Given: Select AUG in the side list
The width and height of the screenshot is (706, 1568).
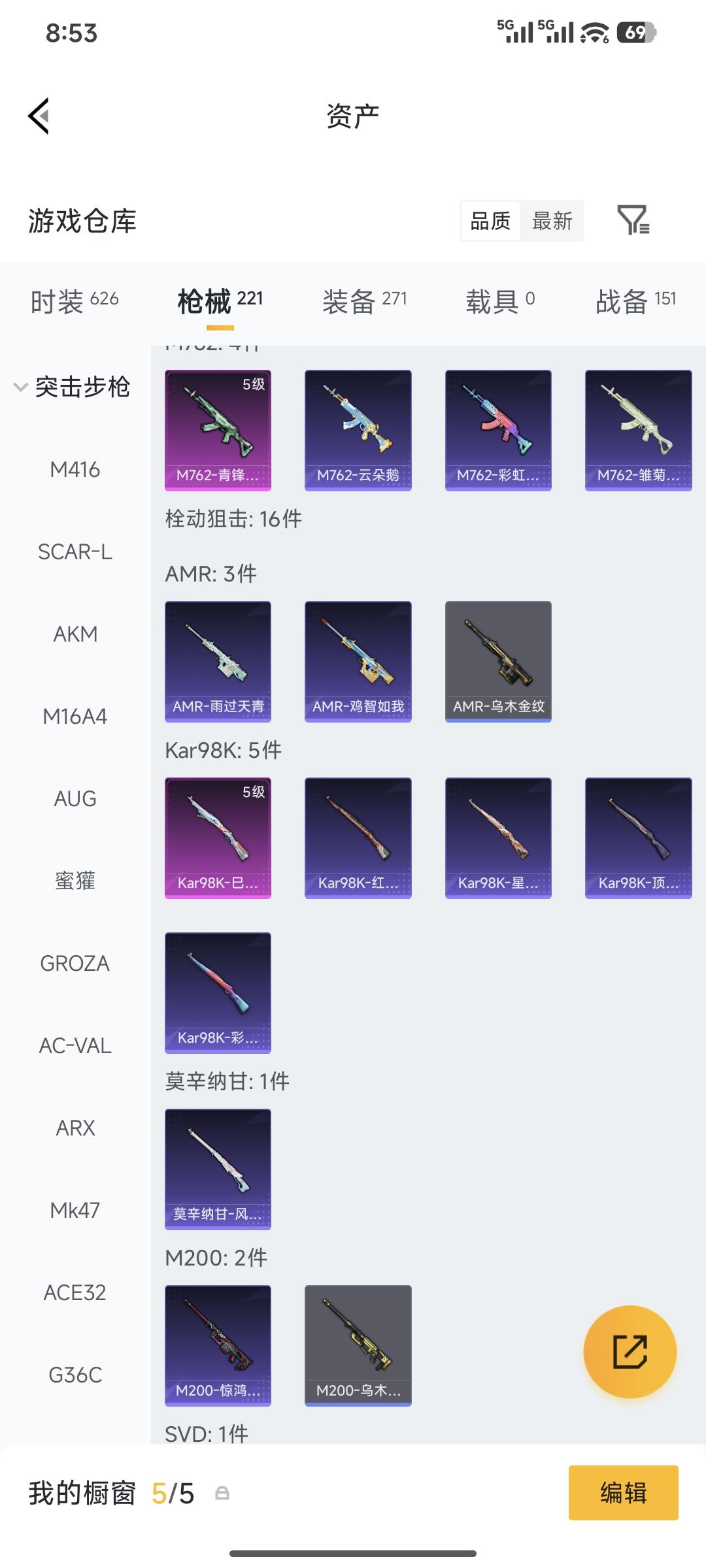Looking at the screenshot, I should click(75, 798).
